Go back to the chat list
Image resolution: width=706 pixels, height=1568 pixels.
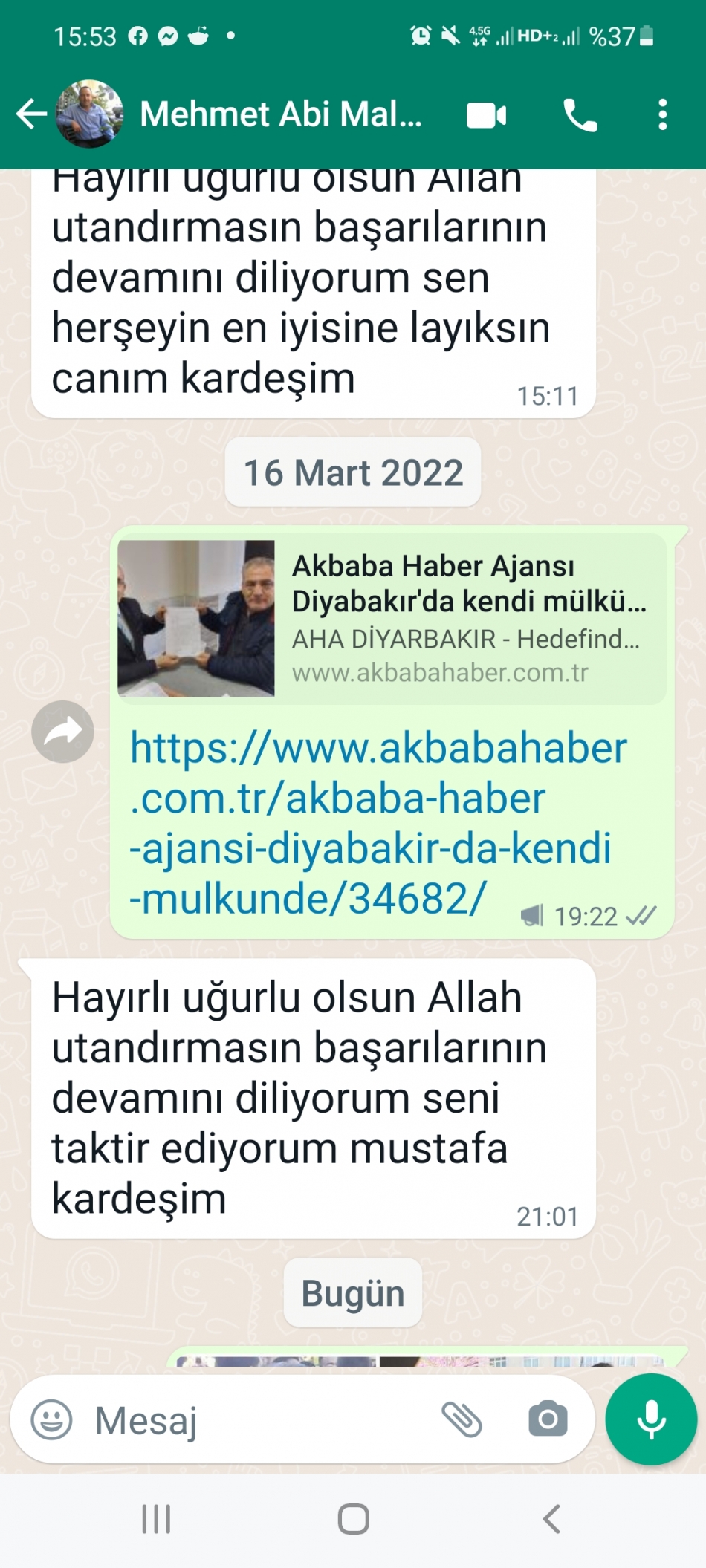point(31,114)
